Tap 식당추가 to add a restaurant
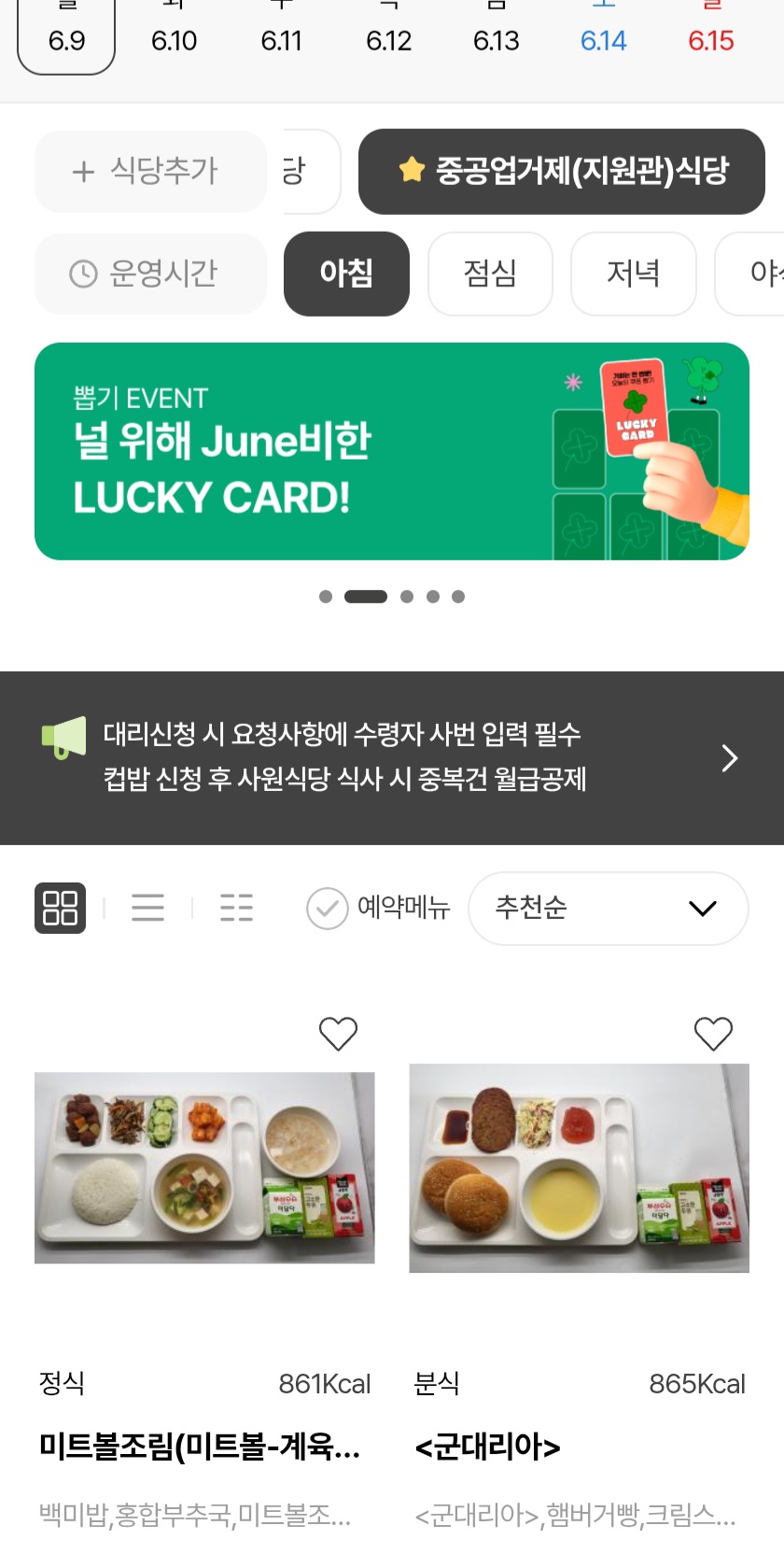784x1553 pixels. (150, 171)
